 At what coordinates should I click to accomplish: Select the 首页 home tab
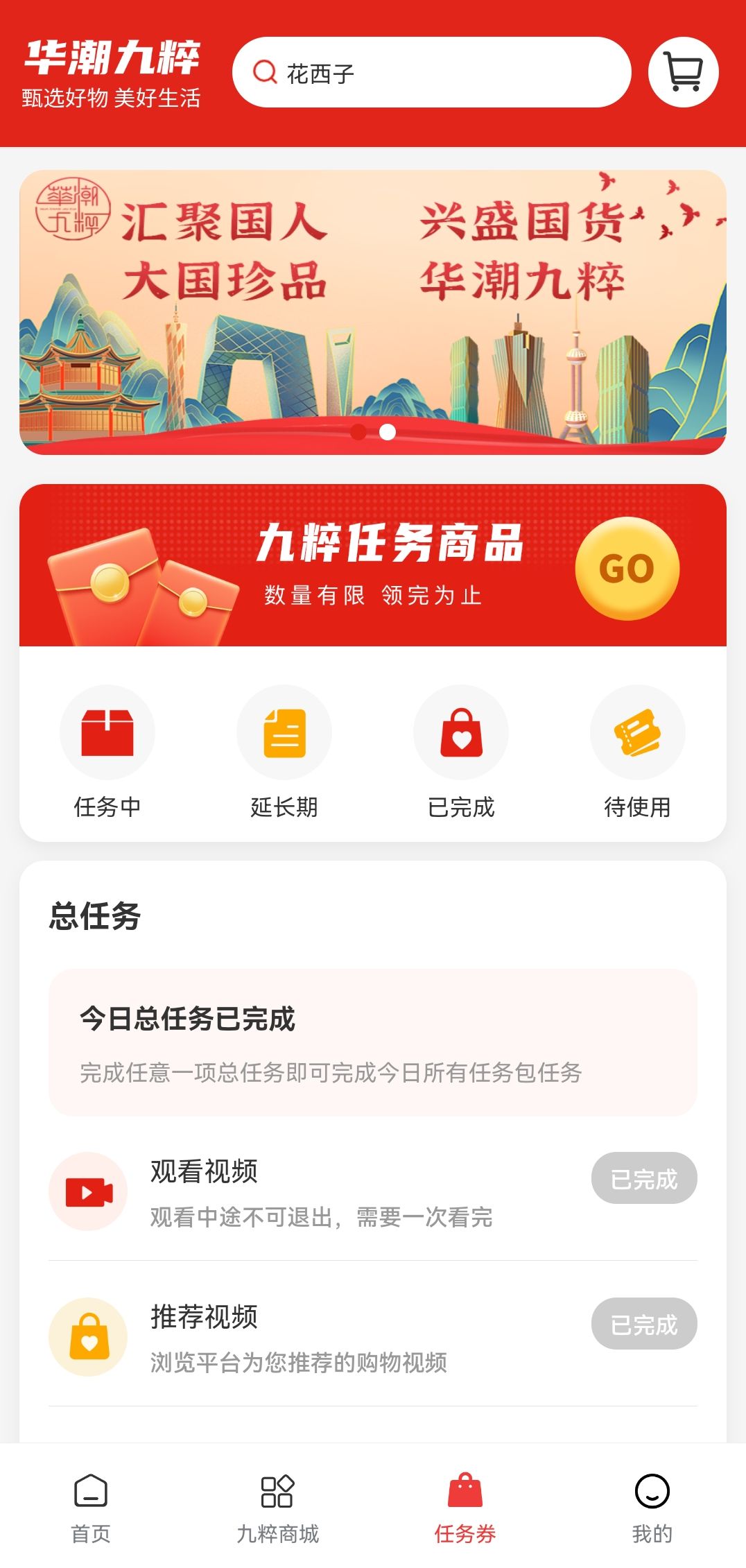point(91,1505)
